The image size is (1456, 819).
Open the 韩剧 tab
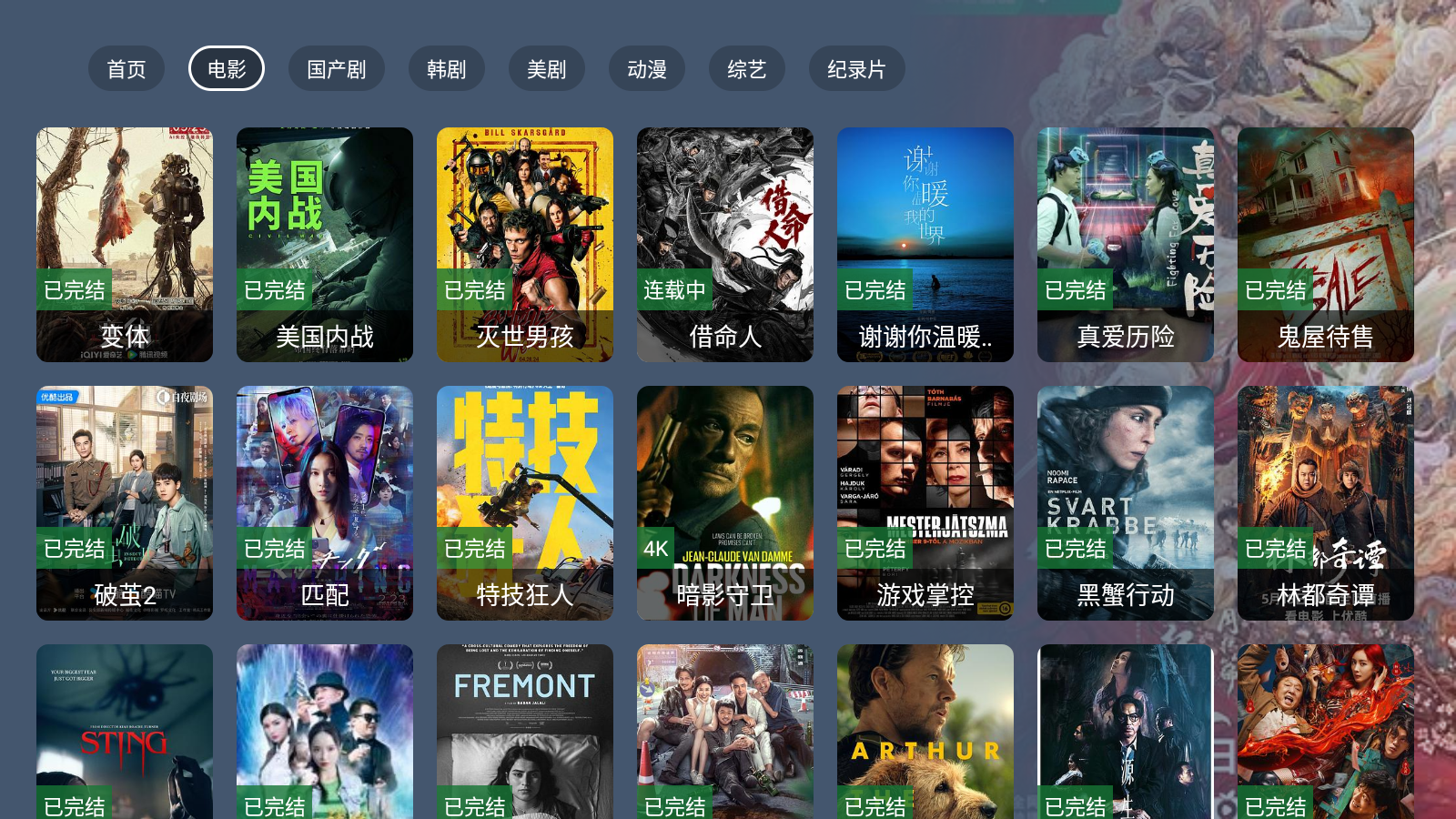click(x=446, y=69)
